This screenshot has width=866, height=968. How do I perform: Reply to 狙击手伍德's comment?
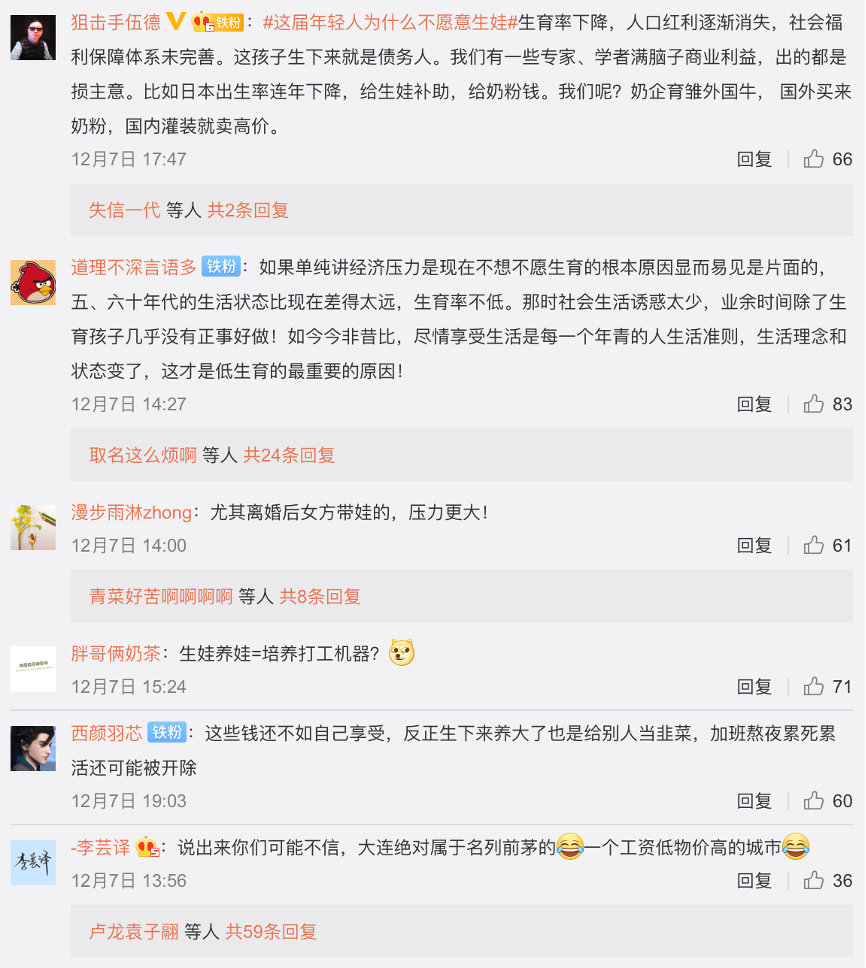(x=754, y=159)
